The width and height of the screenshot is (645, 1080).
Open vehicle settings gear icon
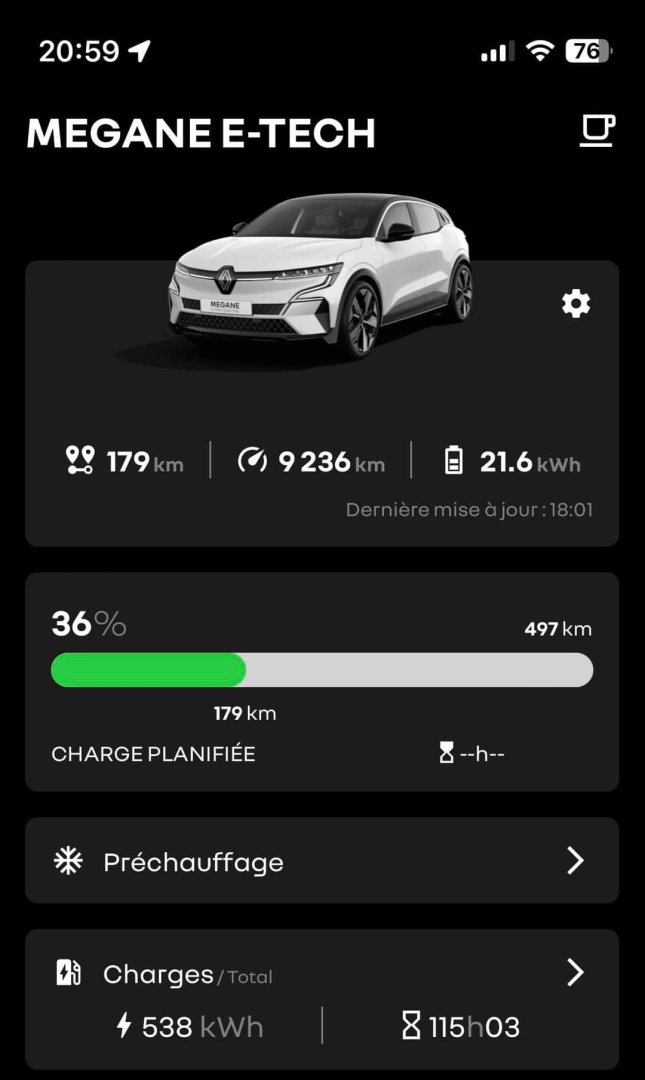(576, 304)
